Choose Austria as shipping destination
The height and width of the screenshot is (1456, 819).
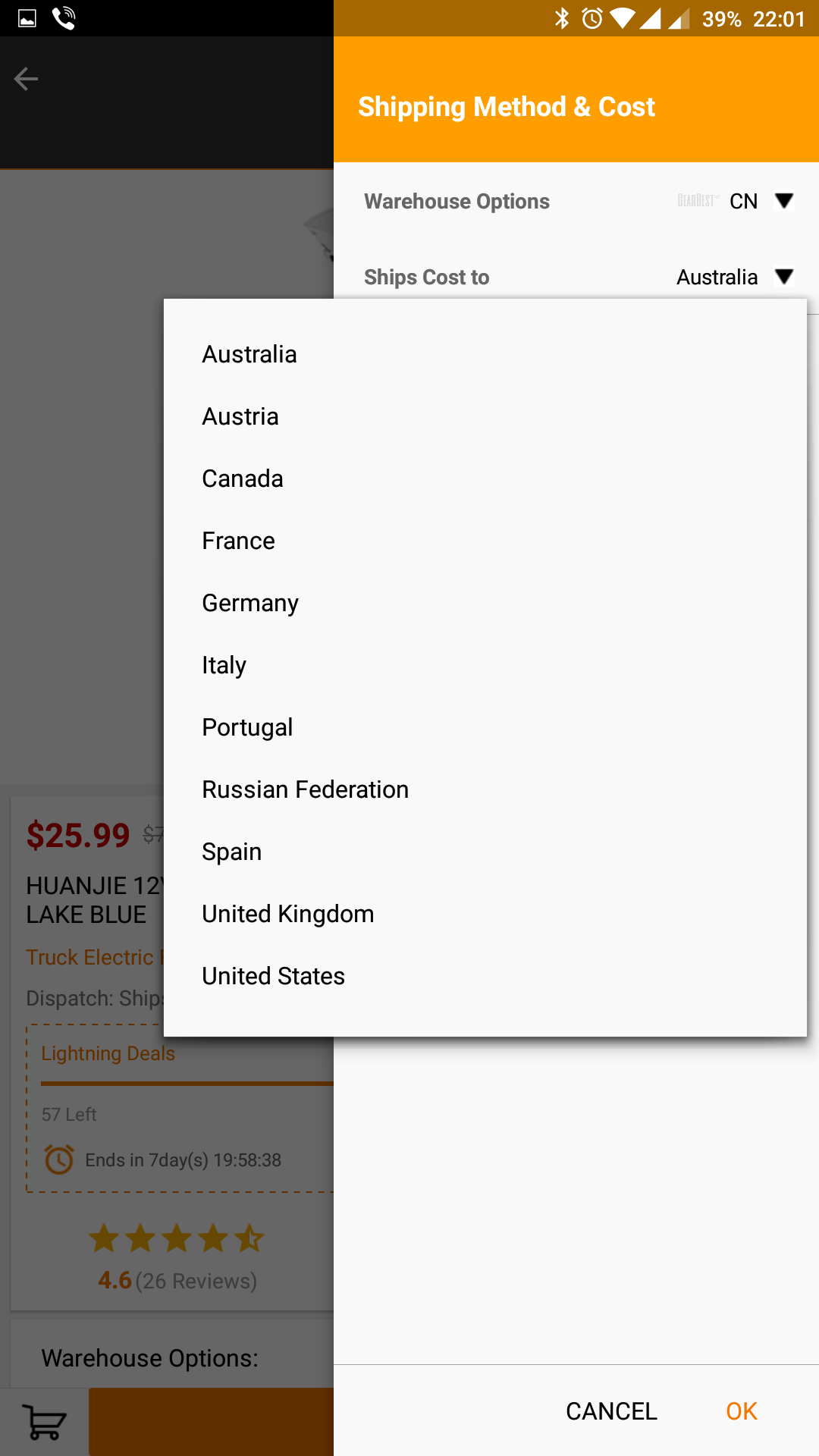[x=240, y=416]
